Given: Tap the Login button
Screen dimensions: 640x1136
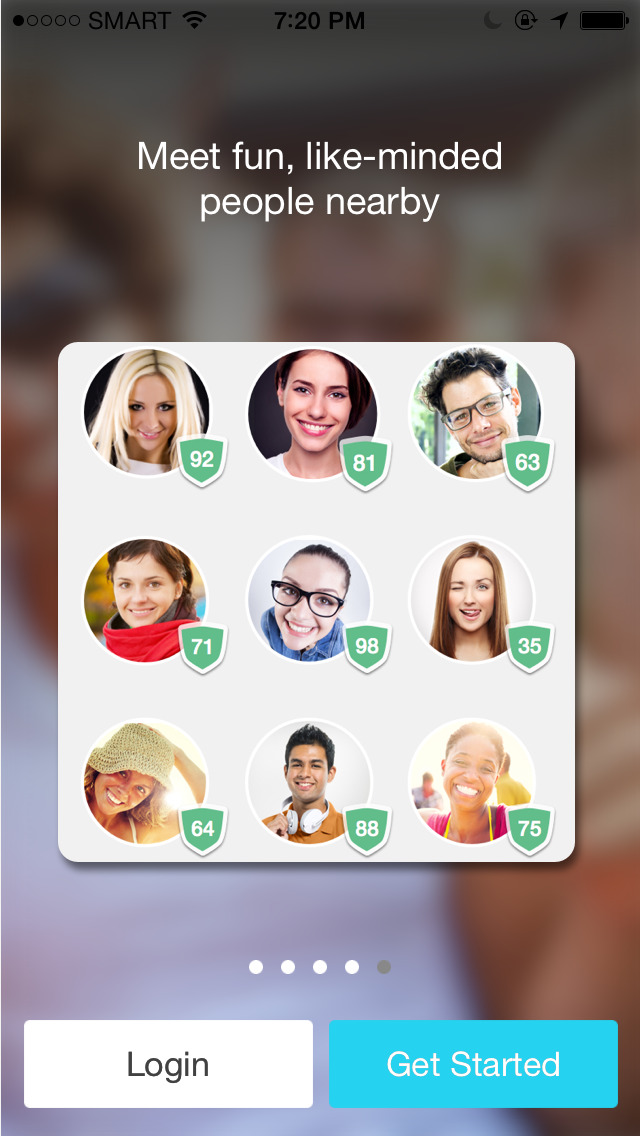Looking at the screenshot, I should pyautogui.click(x=168, y=1064).
